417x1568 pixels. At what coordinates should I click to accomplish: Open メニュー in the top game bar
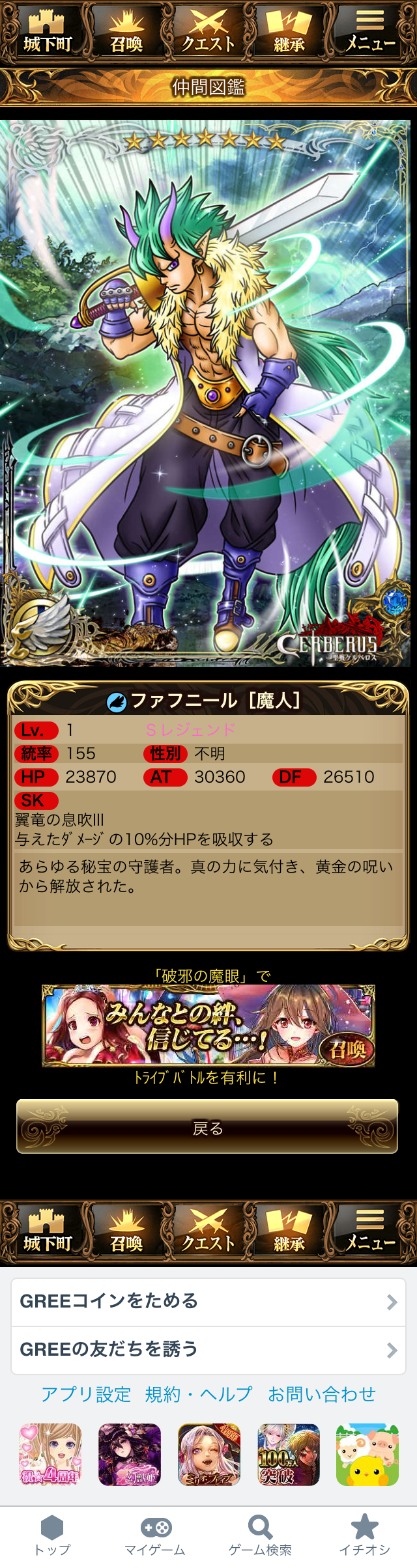[370, 31]
